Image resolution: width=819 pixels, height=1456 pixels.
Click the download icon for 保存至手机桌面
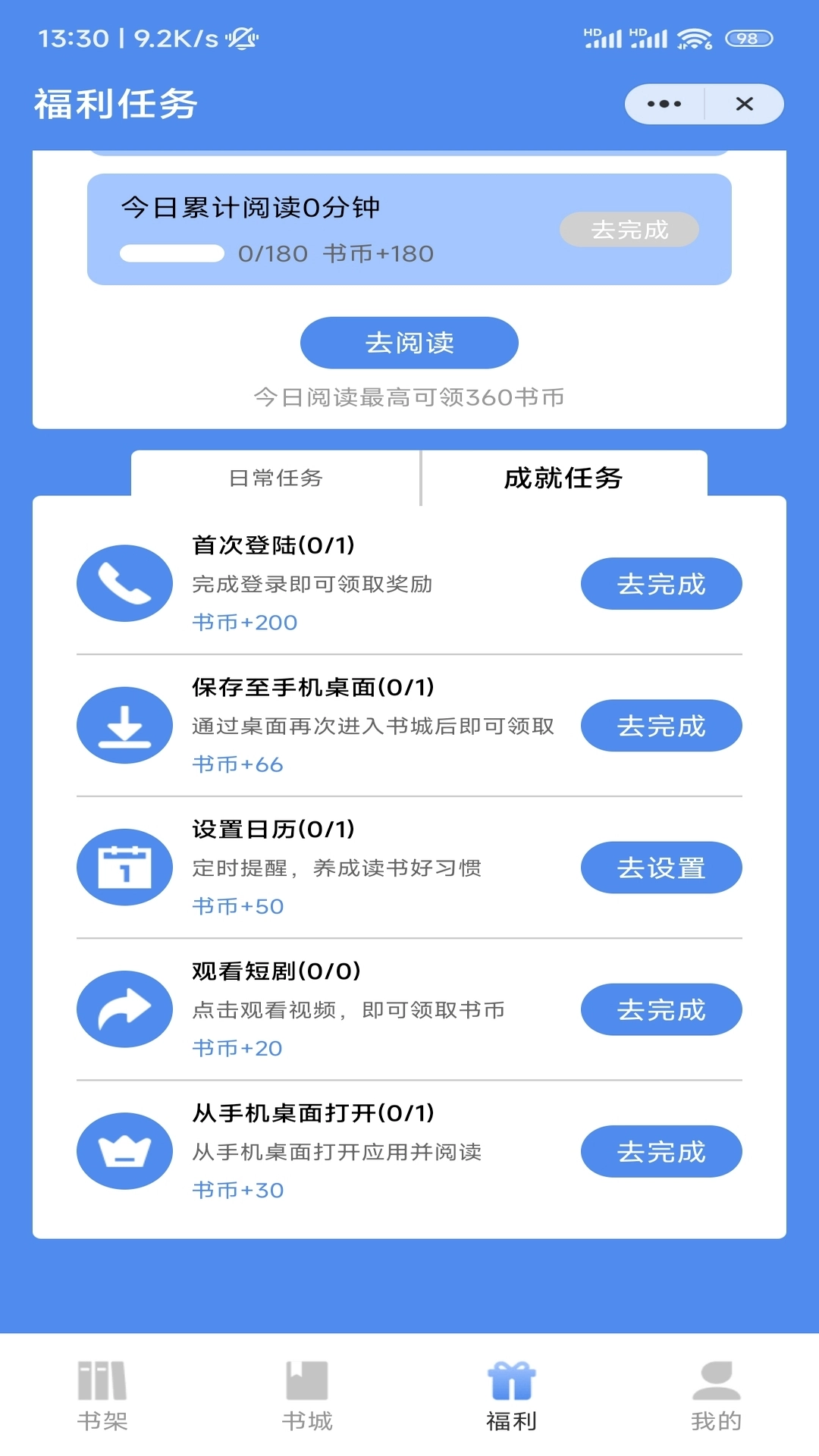click(x=124, y=726)
